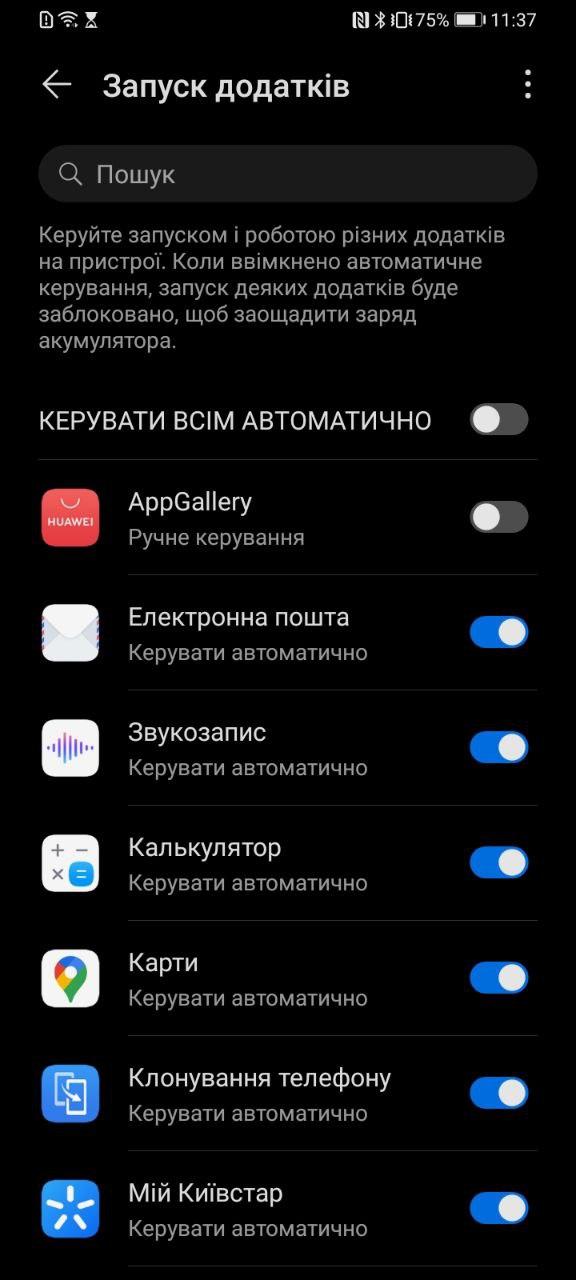Switch off the Калькулятор toggle
Viewport: 576px width, 1280px height.
pos(499,862)
